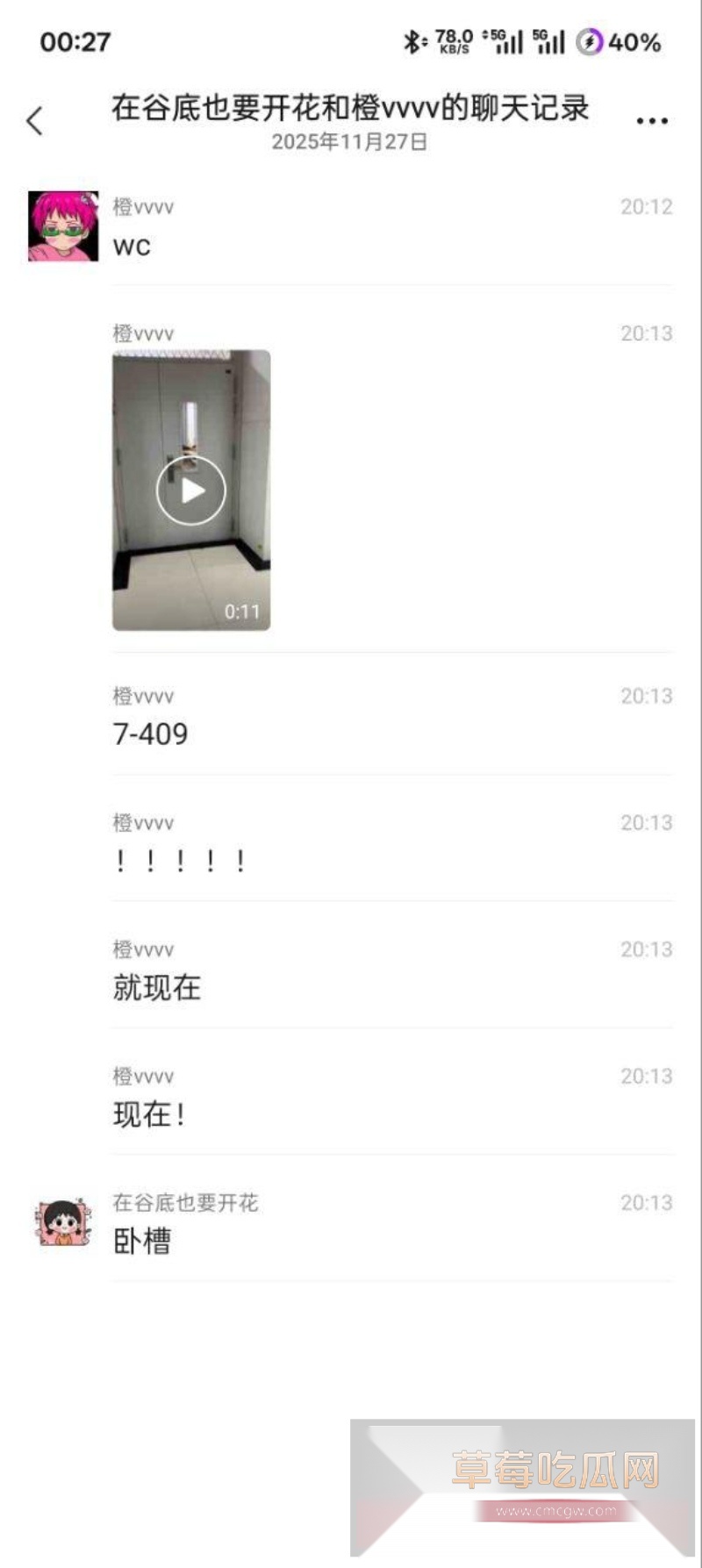Select the 卧槽 reply message

[x=143, y=1240]
